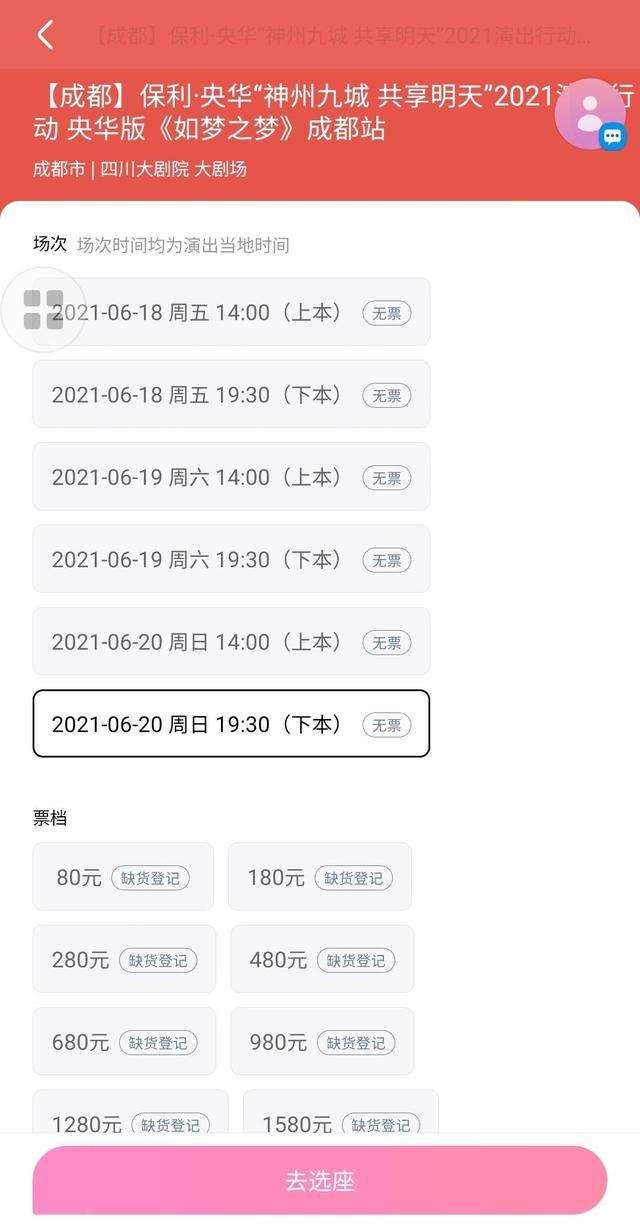
Task: Select the 80元 ticket tier
Action: click(x=123, y=877)
